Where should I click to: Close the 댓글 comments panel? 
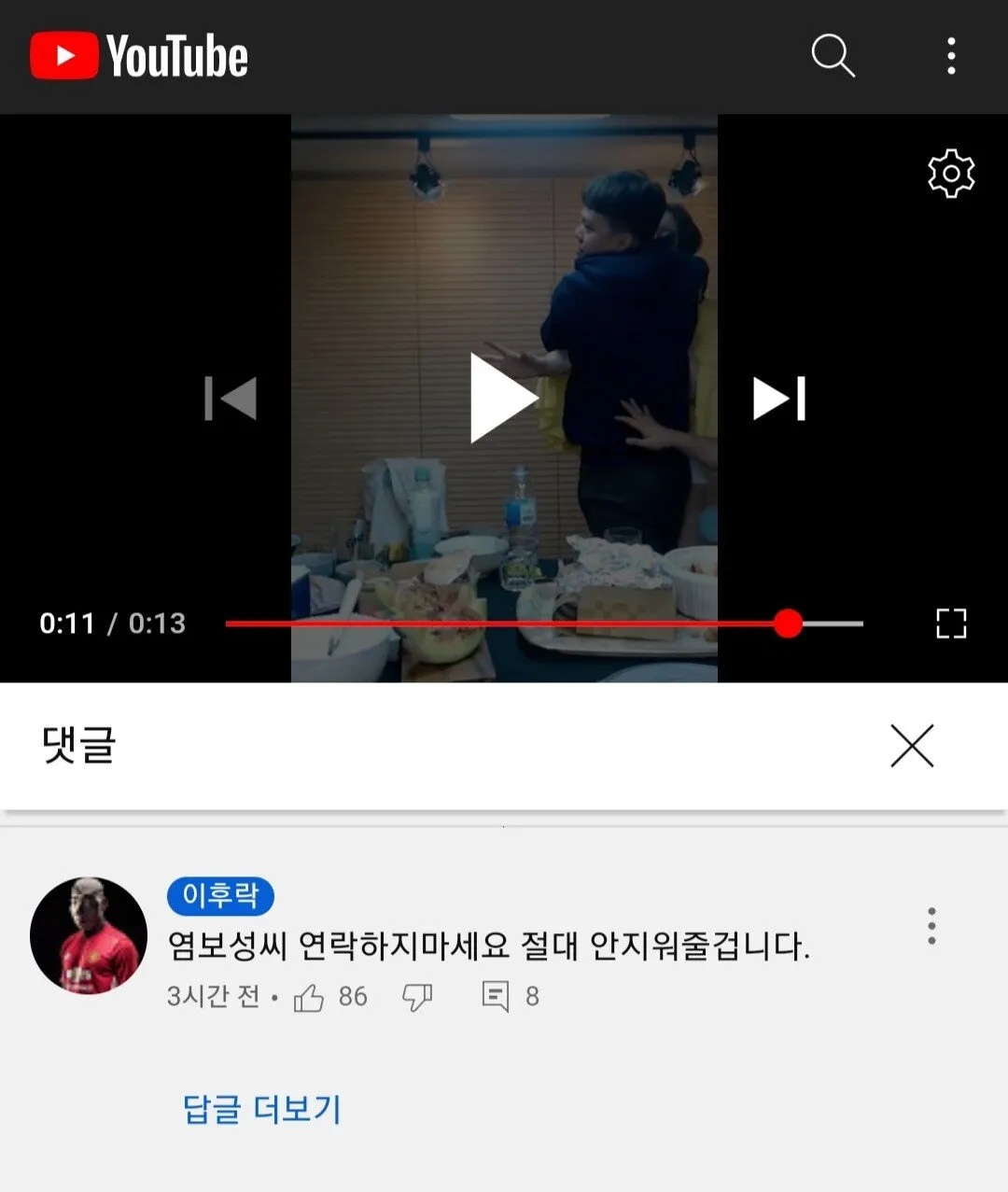click(912, 746)
